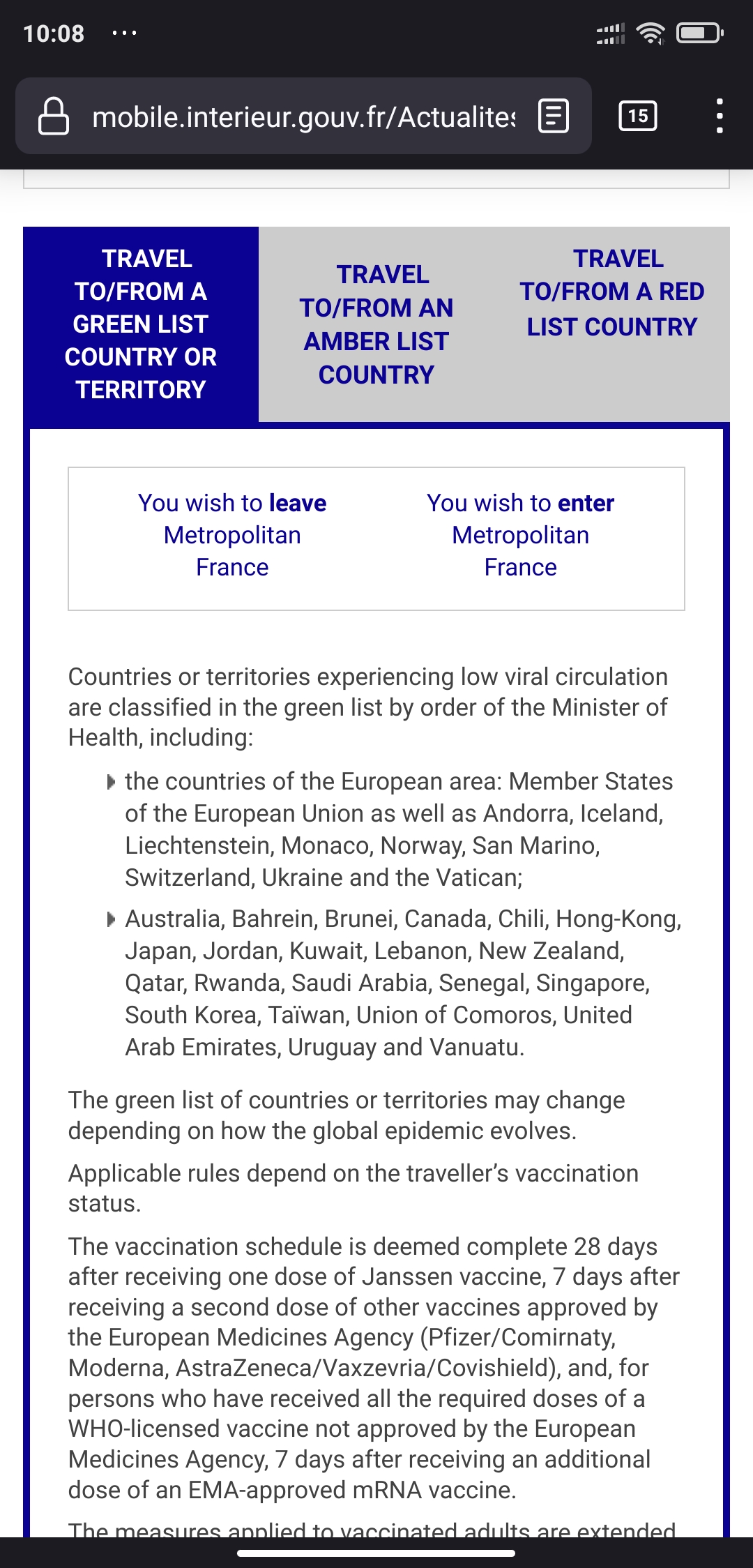This screenshot has height=1568, width=753.
Task: Tap the URL address bar
Action: point(303,116)
